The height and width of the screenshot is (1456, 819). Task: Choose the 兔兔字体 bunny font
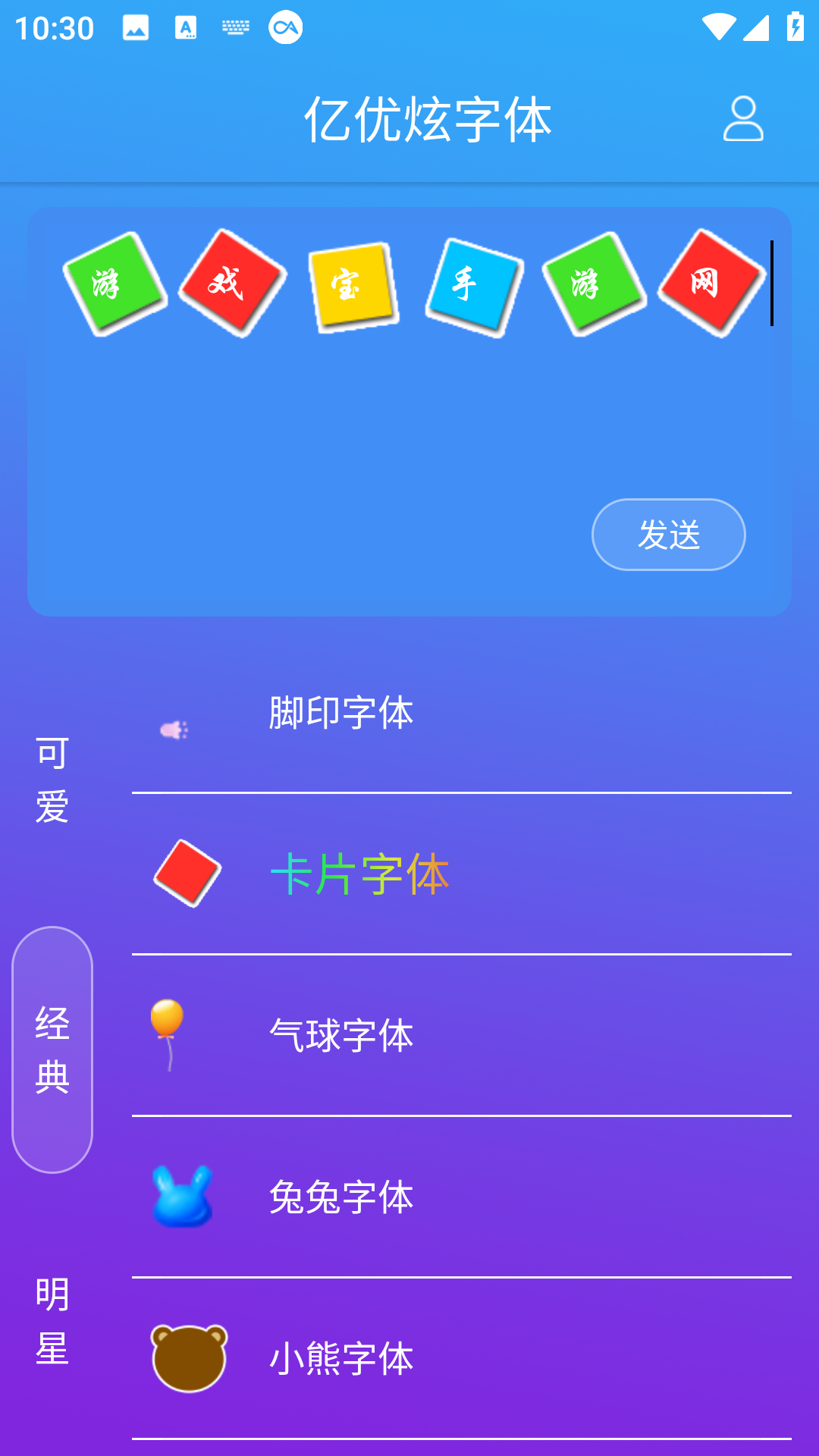coord(461,1197)
